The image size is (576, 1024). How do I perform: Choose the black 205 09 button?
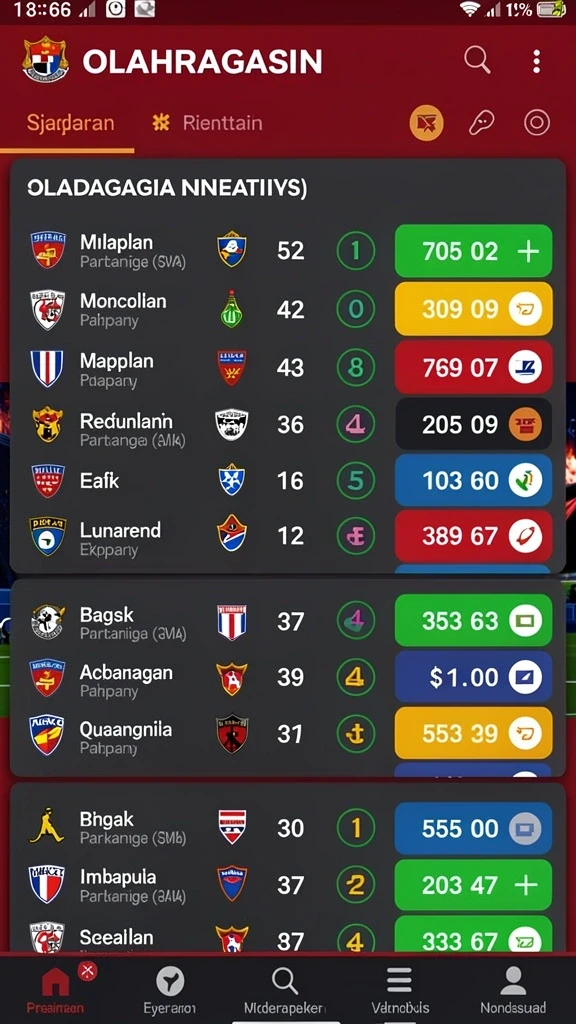(x=473, y=424)
